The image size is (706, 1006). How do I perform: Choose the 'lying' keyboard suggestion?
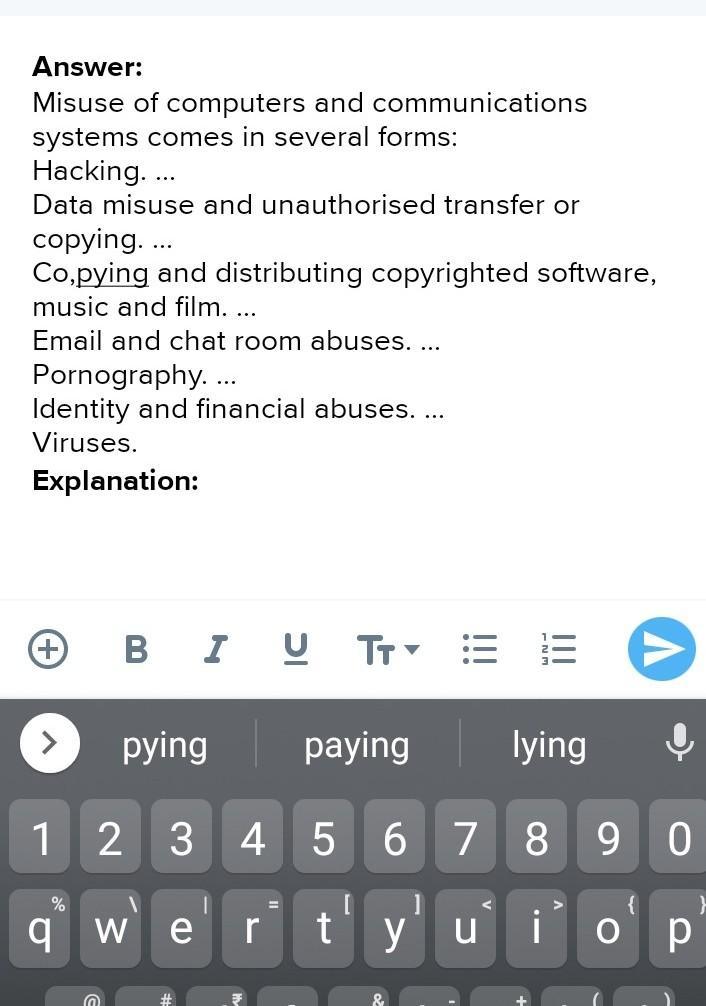coord(549,744)
